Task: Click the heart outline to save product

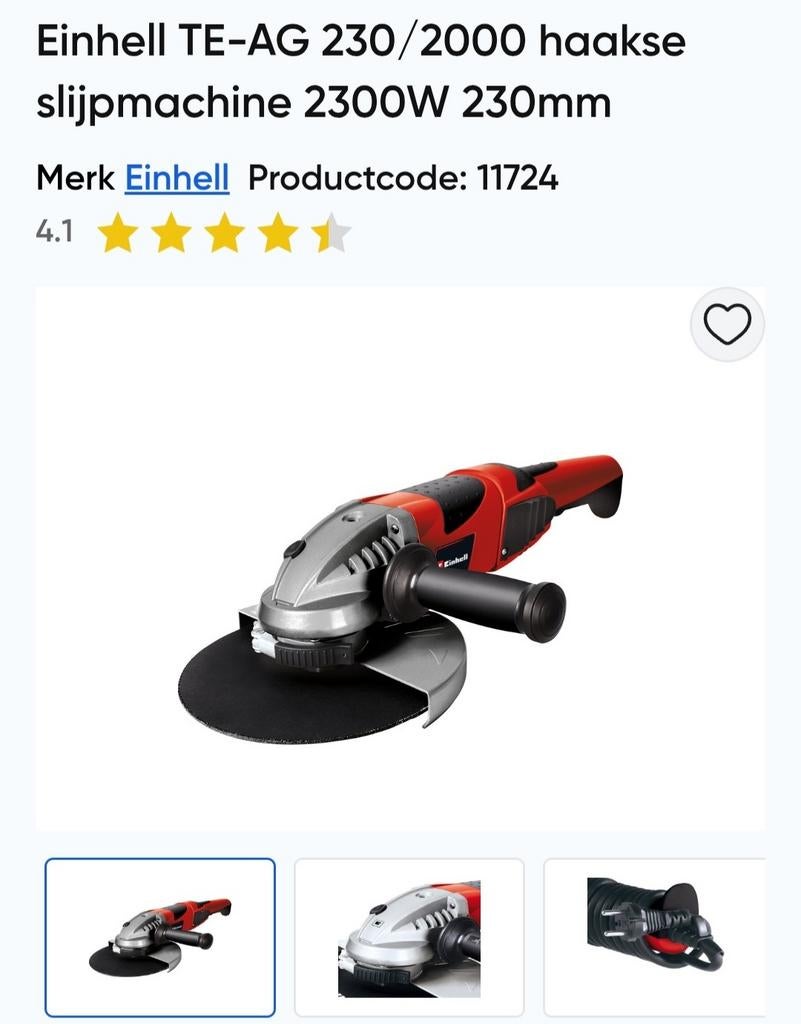Action: [x=725, y=324]
